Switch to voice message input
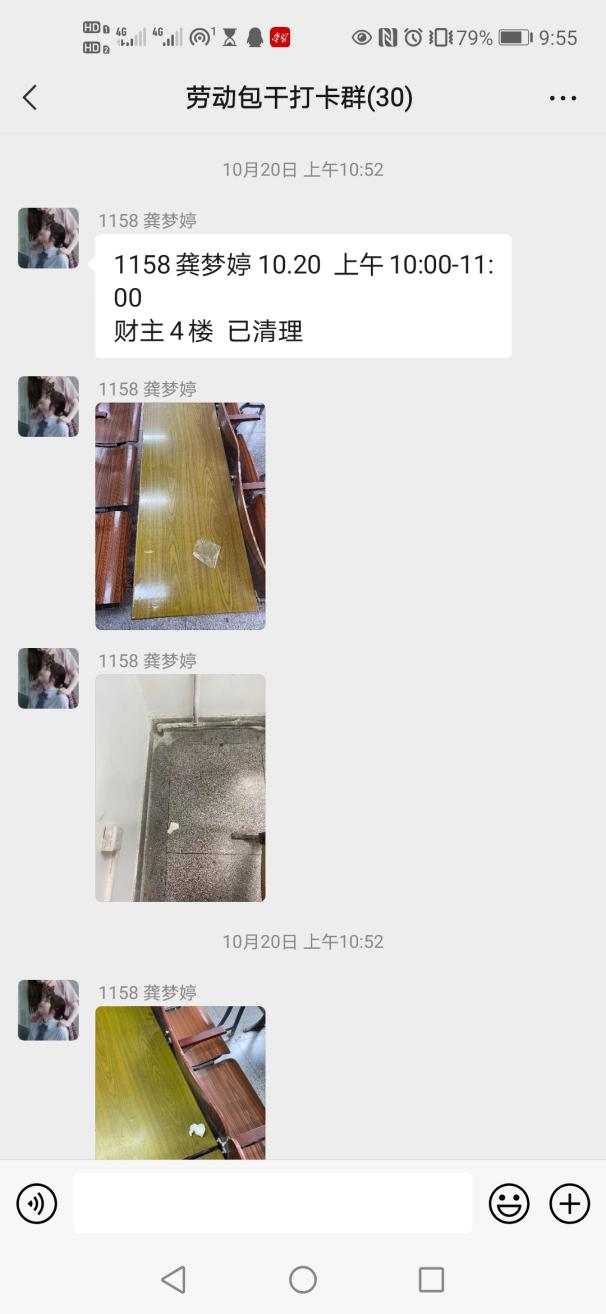 37,1203
